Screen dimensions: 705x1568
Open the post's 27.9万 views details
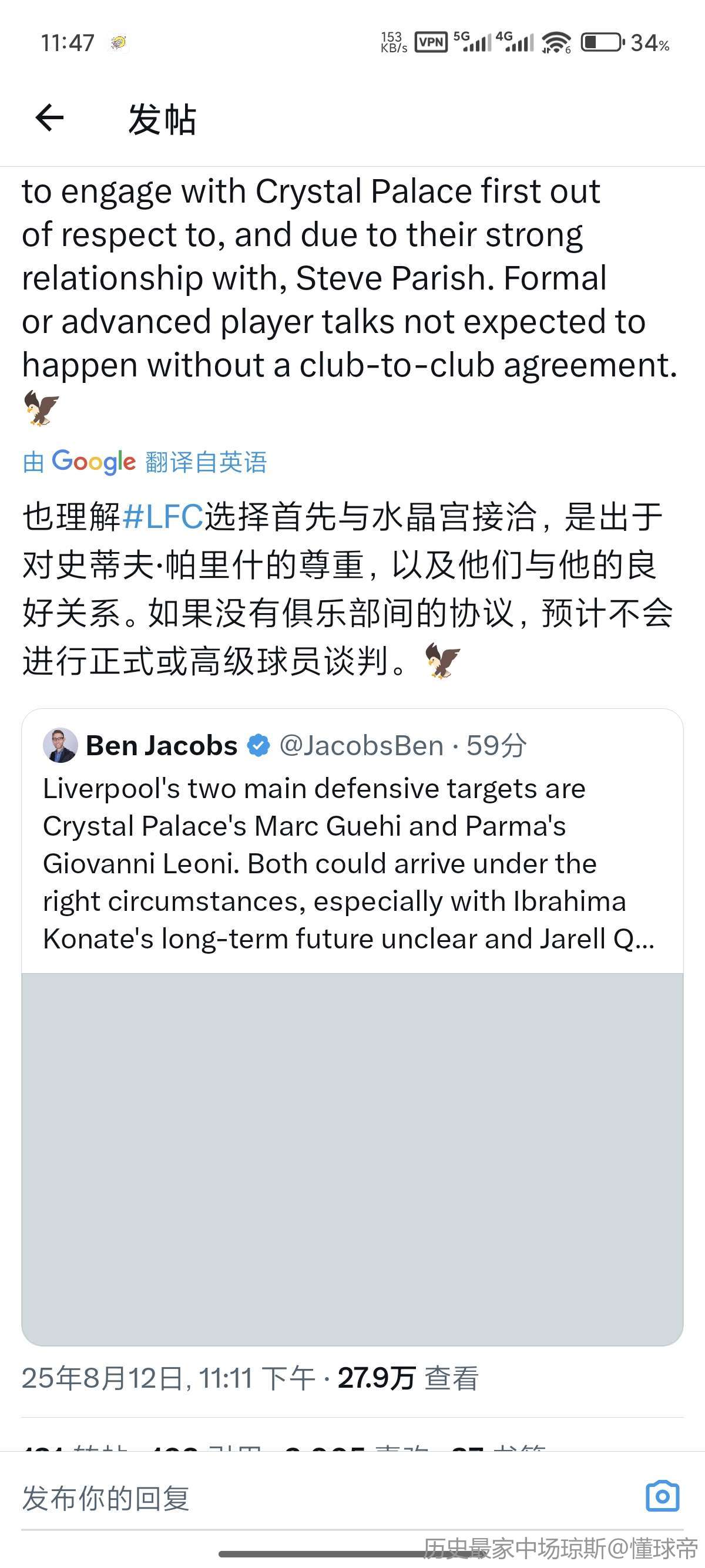(x=408, y=1379)
